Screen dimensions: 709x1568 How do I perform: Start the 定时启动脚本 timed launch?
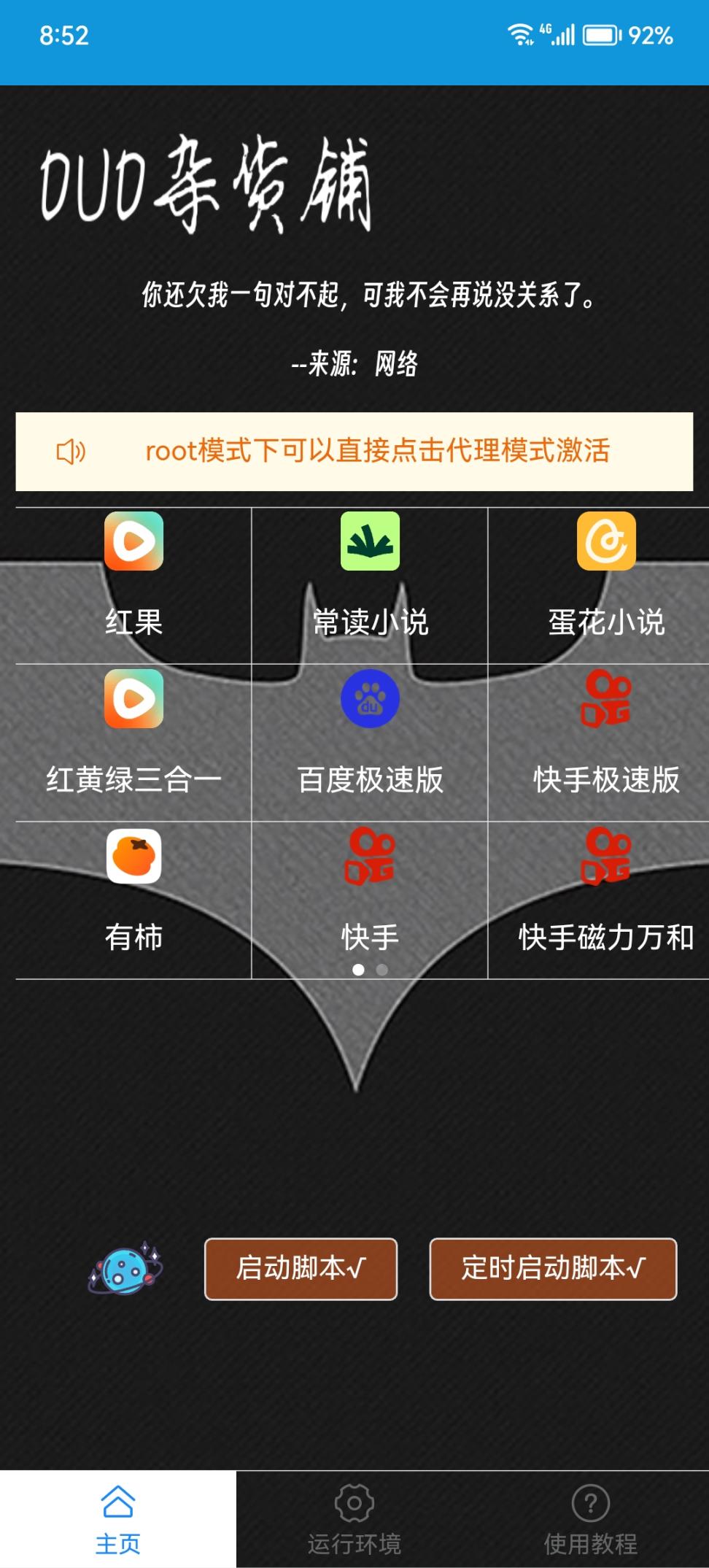coord(553,1269)
